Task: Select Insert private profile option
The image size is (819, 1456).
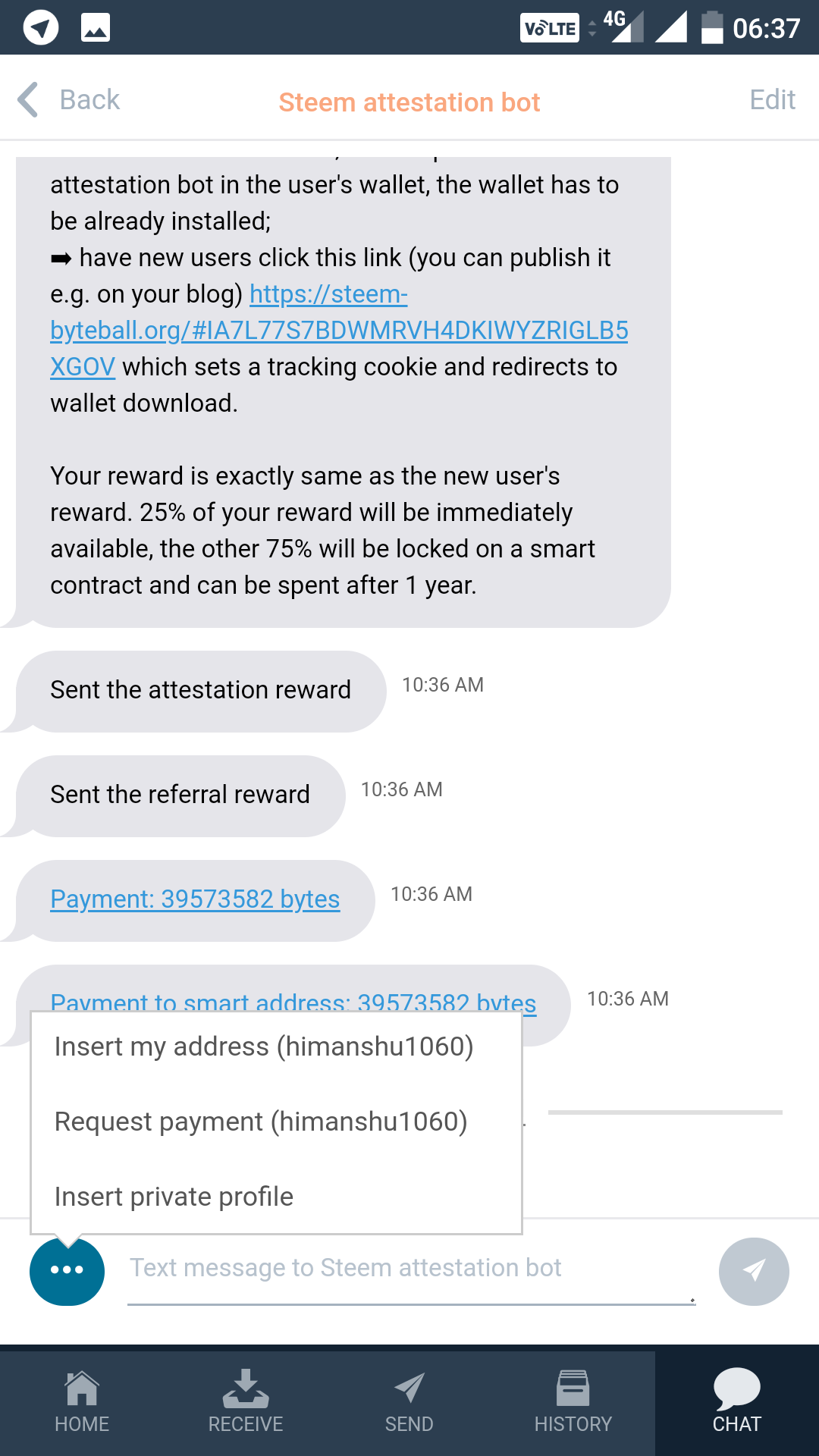Action: pyautogui.click(x=174, y=1197)
